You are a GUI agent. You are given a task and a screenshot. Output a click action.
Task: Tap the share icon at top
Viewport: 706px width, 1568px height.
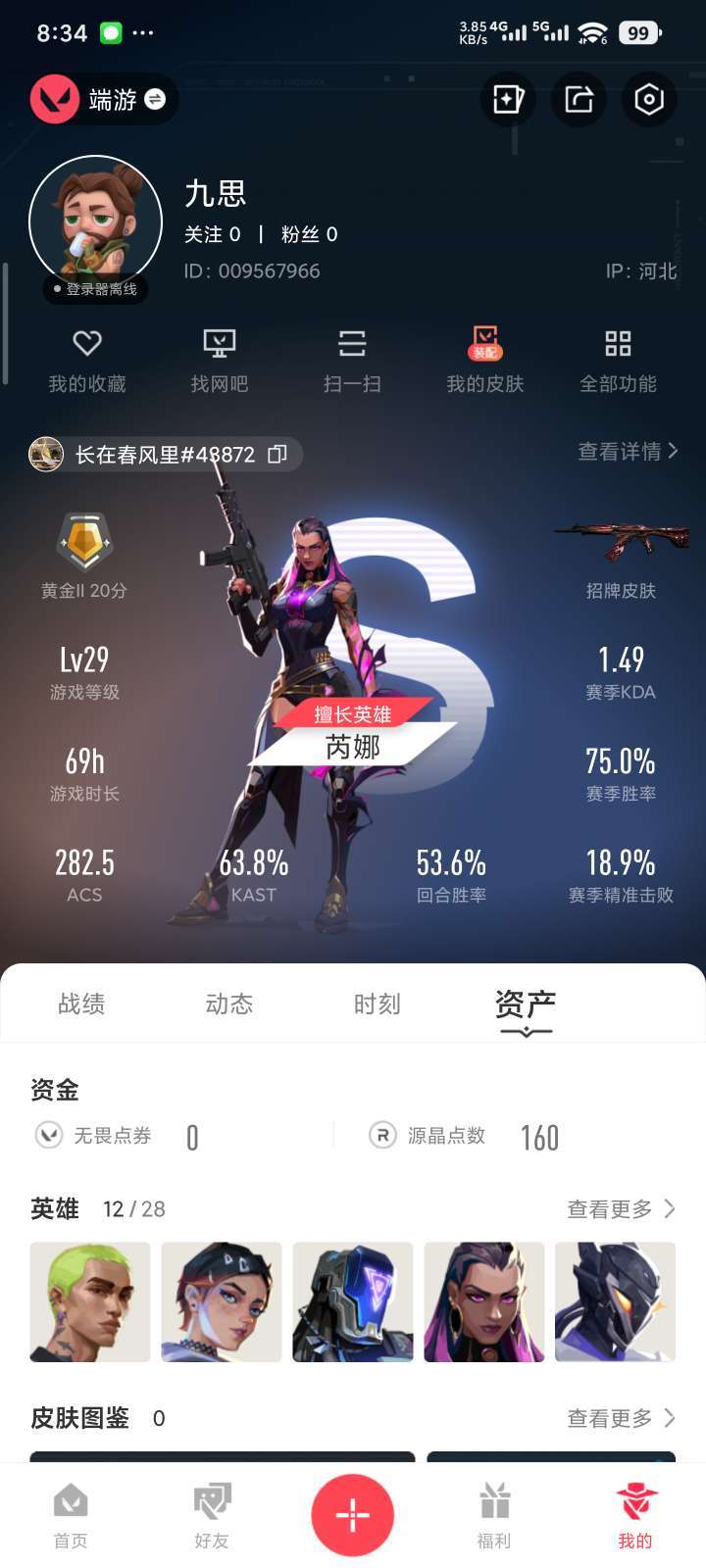coord(579,99)
